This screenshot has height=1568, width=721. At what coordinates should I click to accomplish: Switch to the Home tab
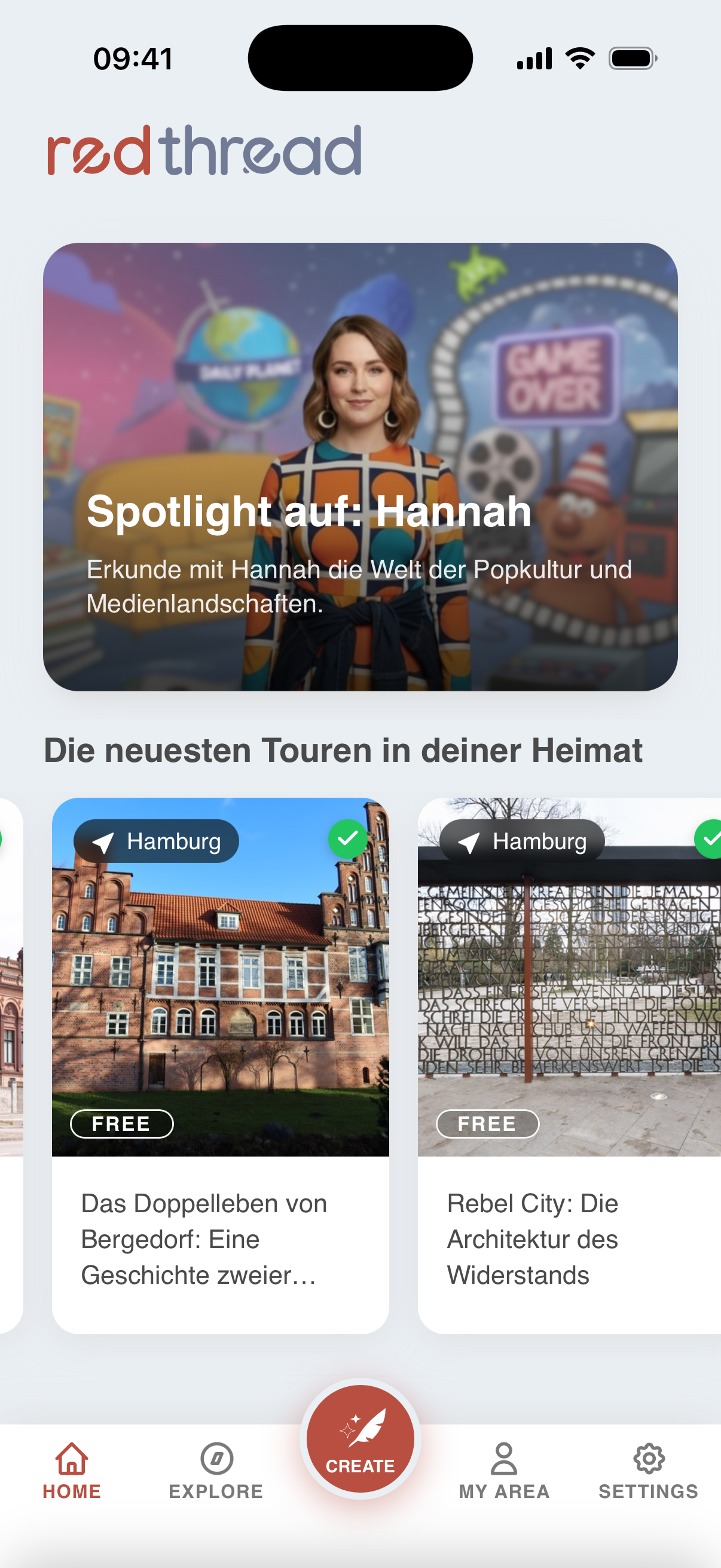point(72,1471)
